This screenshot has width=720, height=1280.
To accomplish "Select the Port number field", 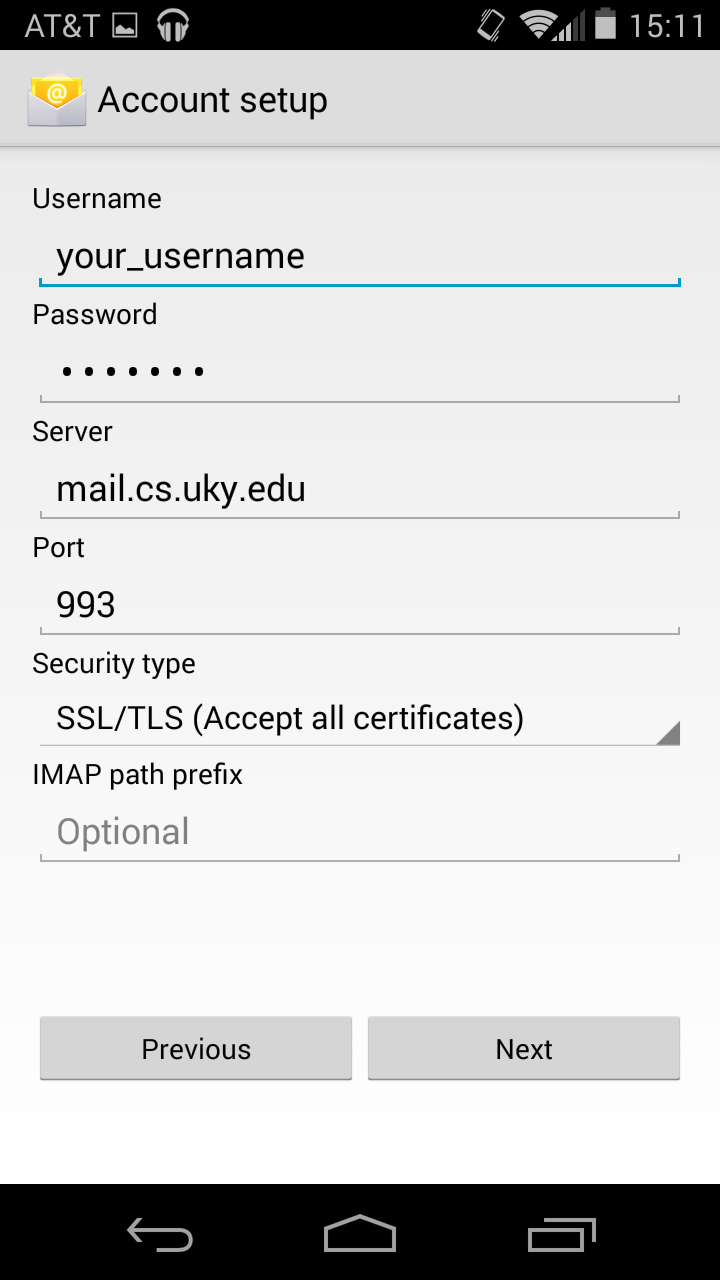I will pyautogui.click(x=360, y=605).
